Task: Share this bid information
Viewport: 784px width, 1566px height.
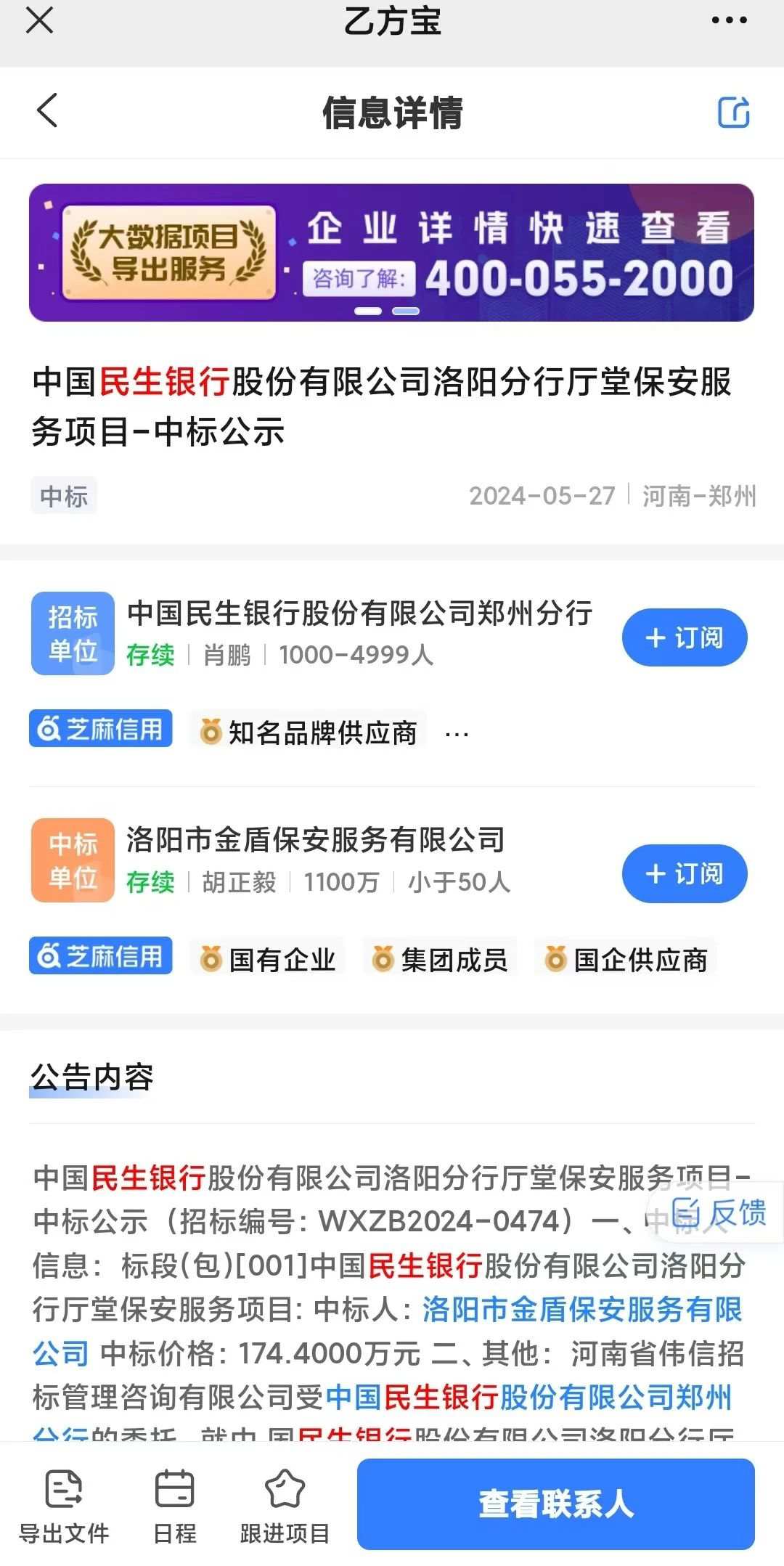Action: coord(733,113)
